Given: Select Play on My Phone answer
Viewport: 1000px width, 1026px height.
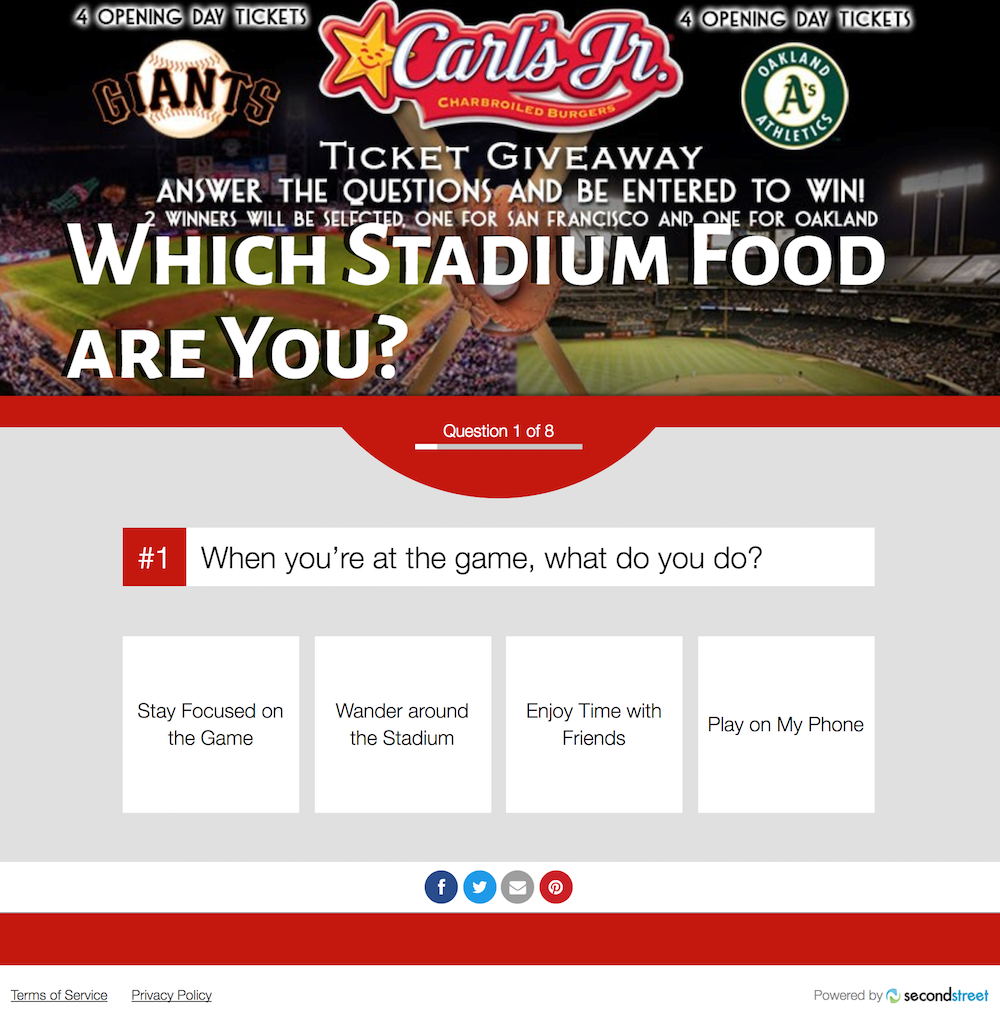Looking at the screenshot, I should (x=786, y=724).
